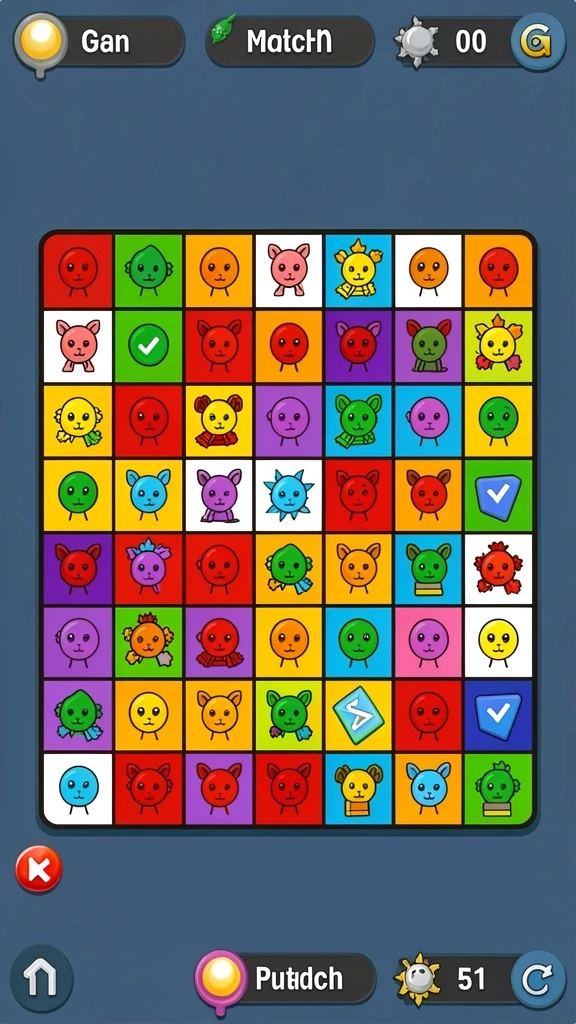Tap the round G icon
This screenshot has height=1024, width=576.
pos(538,42)
